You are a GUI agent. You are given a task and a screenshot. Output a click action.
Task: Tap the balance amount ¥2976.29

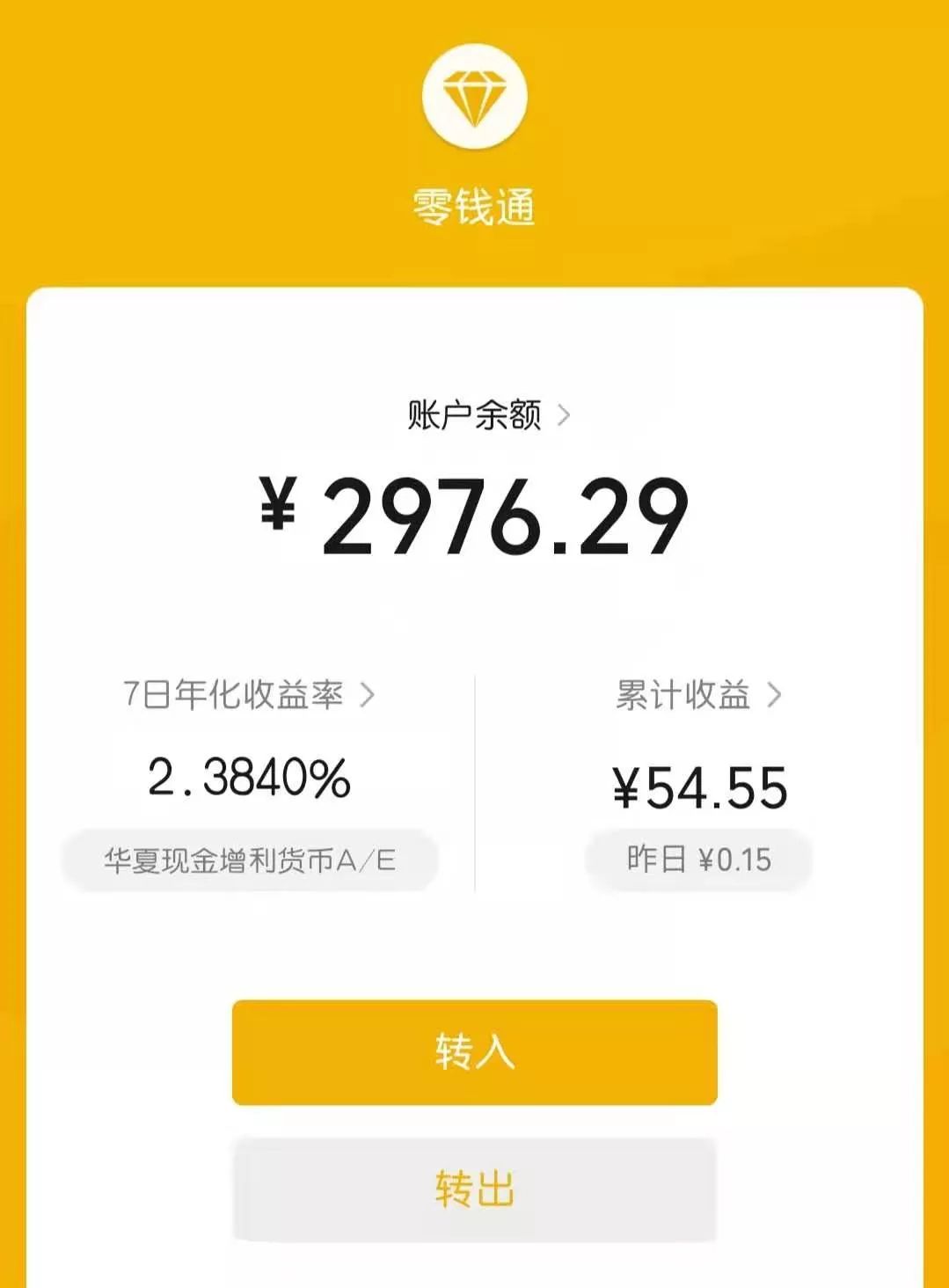point(474,516)
